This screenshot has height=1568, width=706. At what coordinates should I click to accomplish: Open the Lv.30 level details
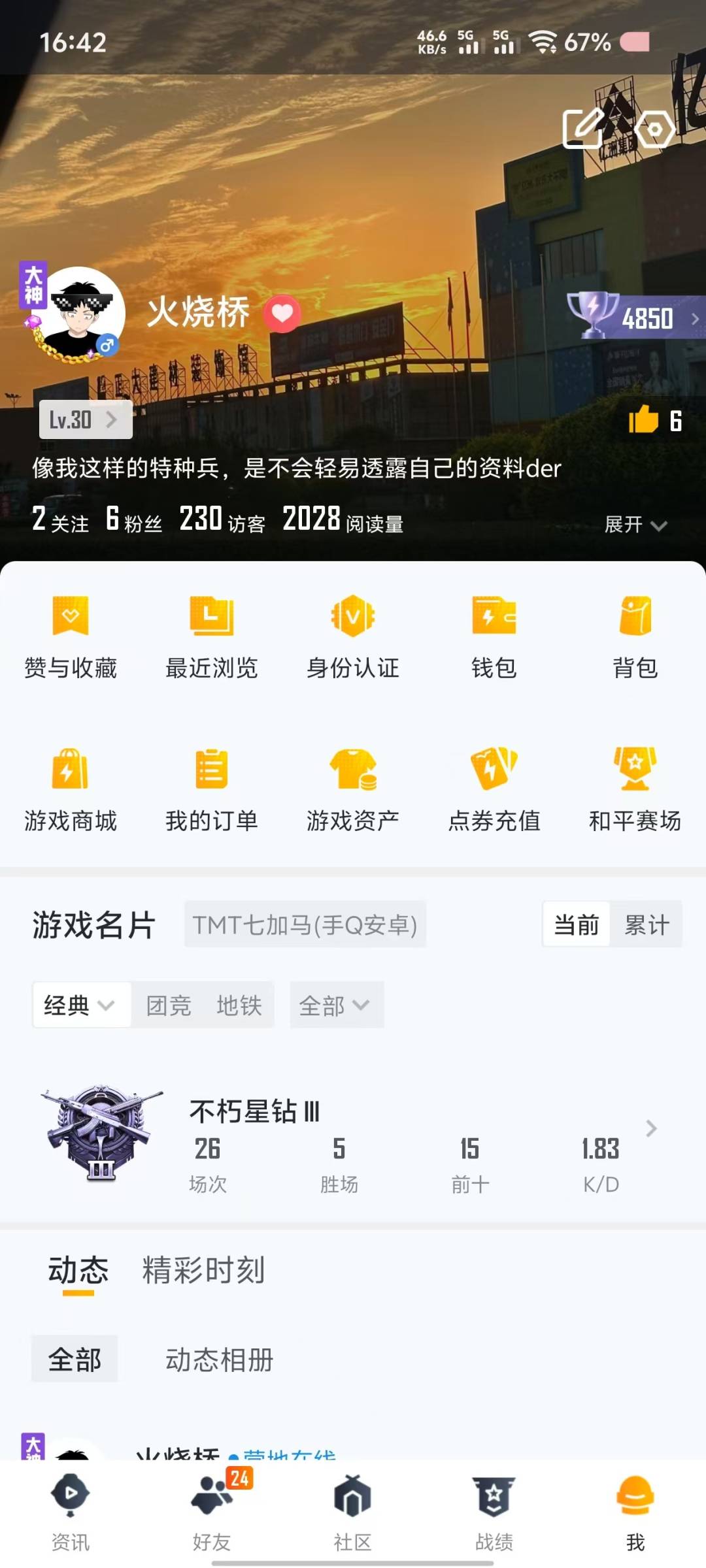coord(86,419)
